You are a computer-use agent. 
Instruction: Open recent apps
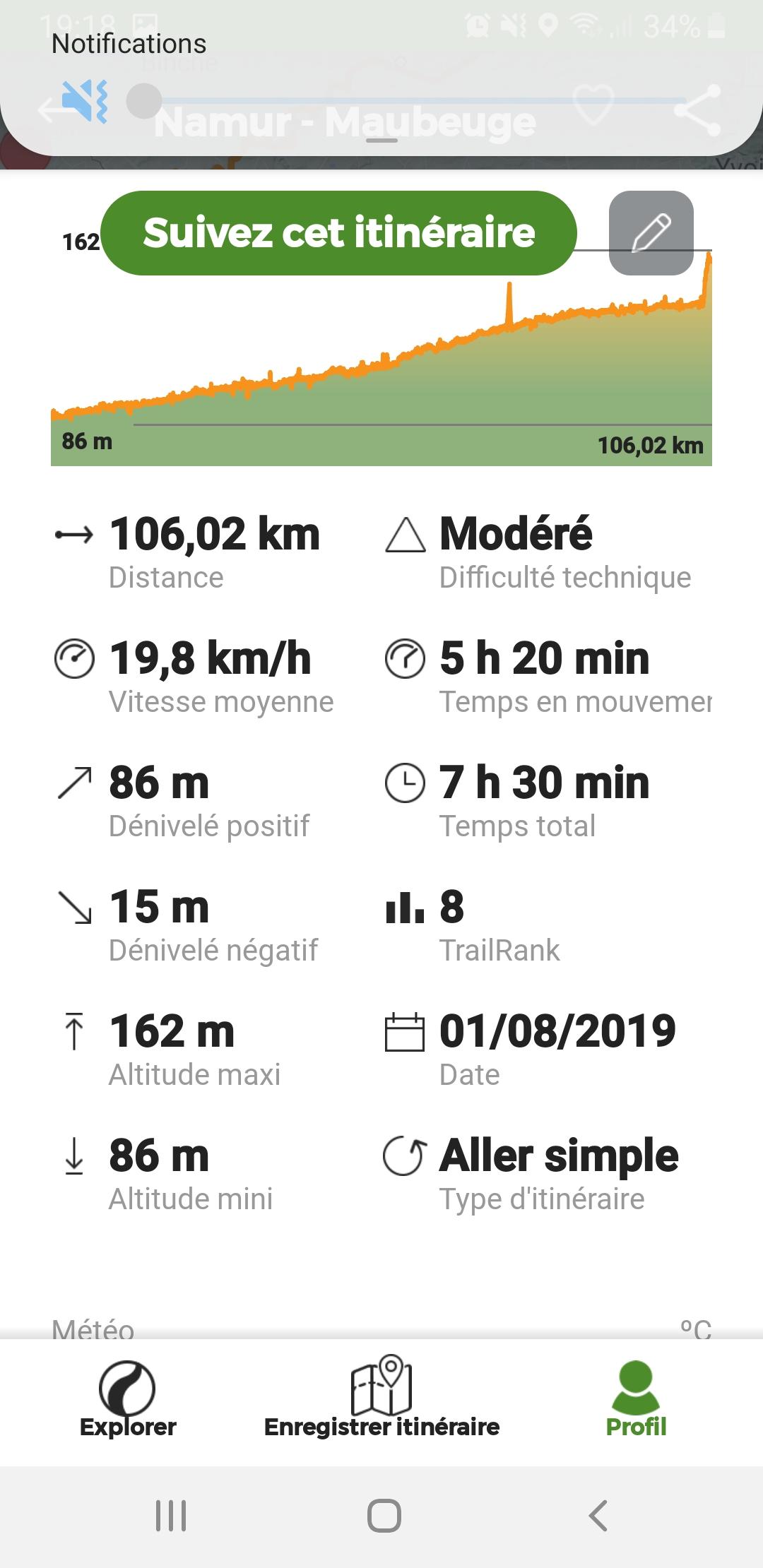click(x=170, y=1516)
